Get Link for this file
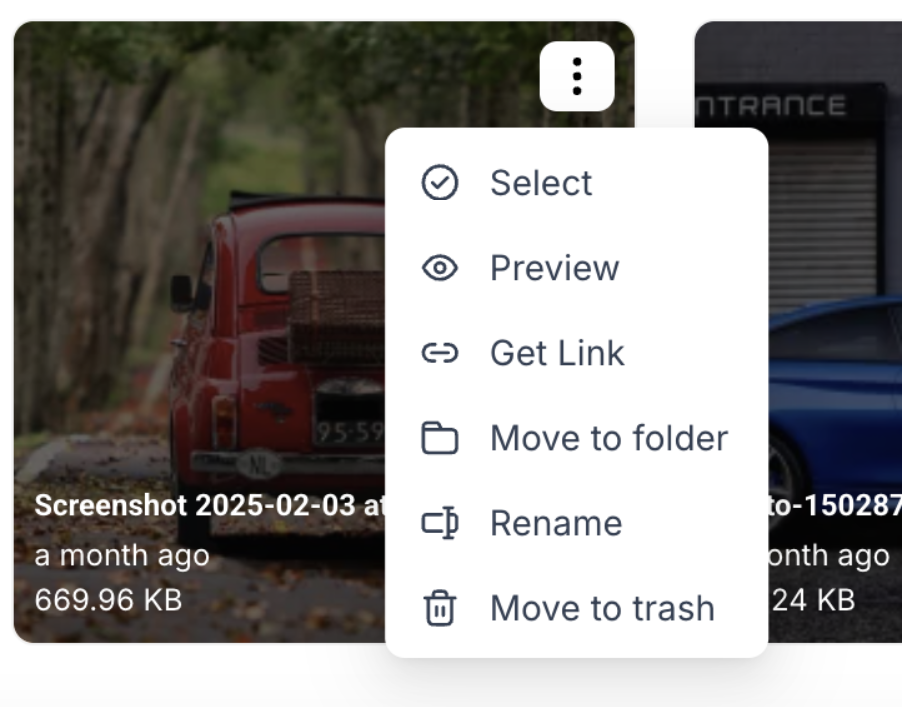This screenshot has width=902, height=707. [x=576, y=353]
